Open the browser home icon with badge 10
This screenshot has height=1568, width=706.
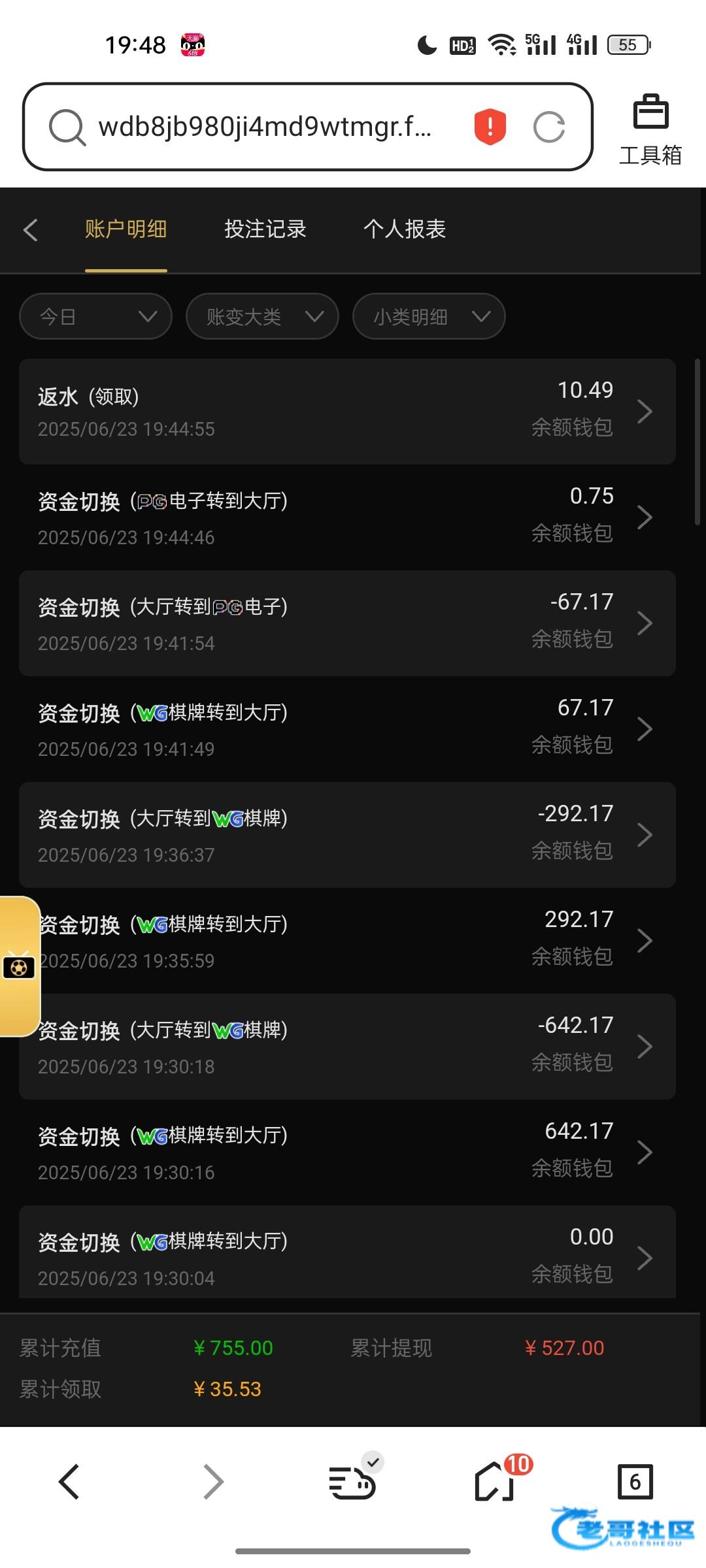pos(496,1480)
